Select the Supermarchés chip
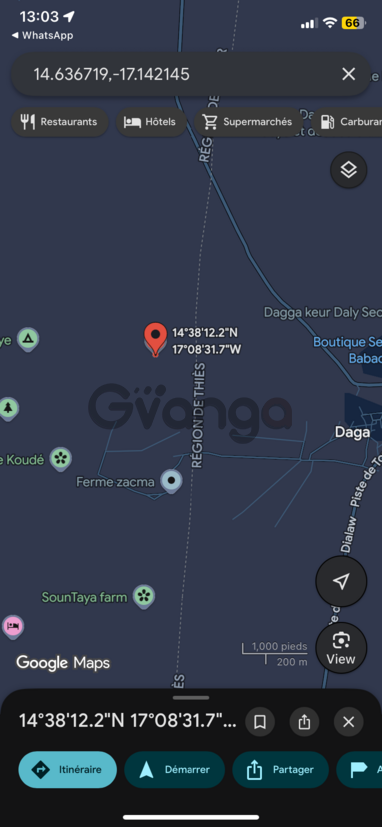This screenshot has width=382, height=827. point(249,122)
